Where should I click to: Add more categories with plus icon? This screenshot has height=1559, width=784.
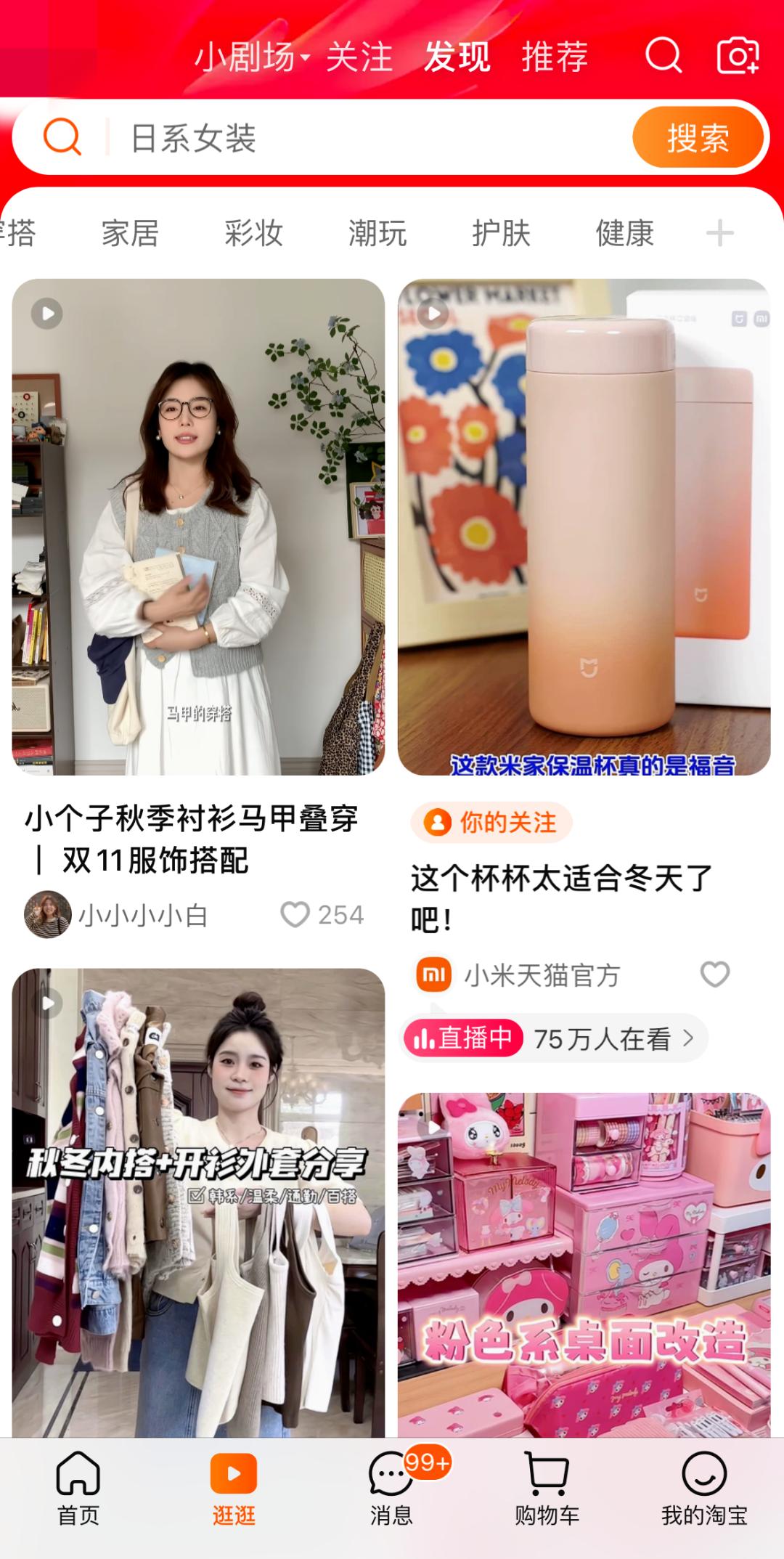pos(719,233)
